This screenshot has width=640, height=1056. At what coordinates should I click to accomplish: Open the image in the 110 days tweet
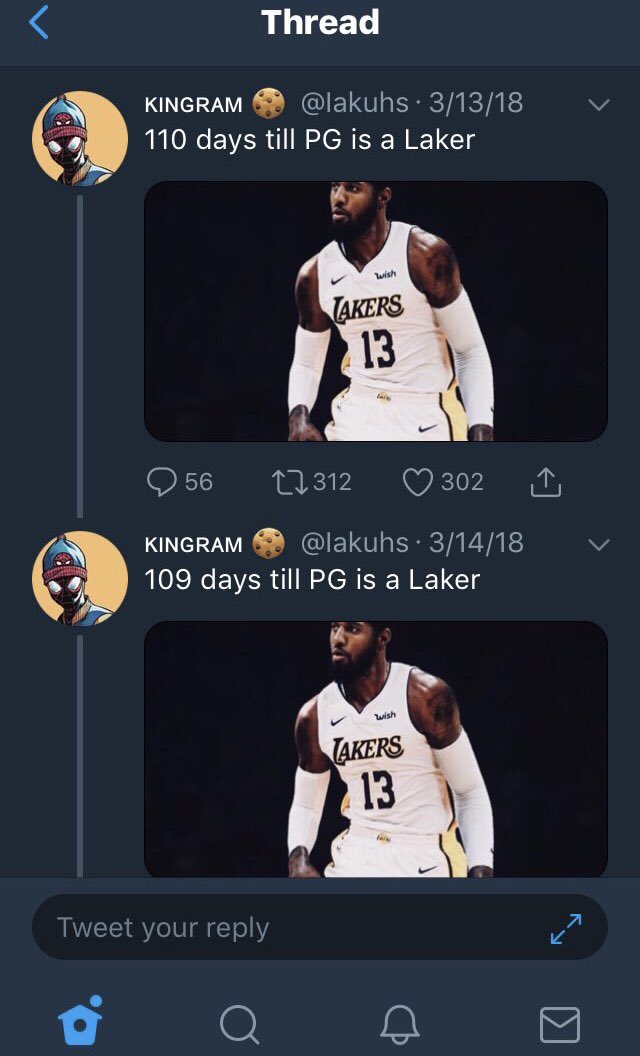(376, 311)
